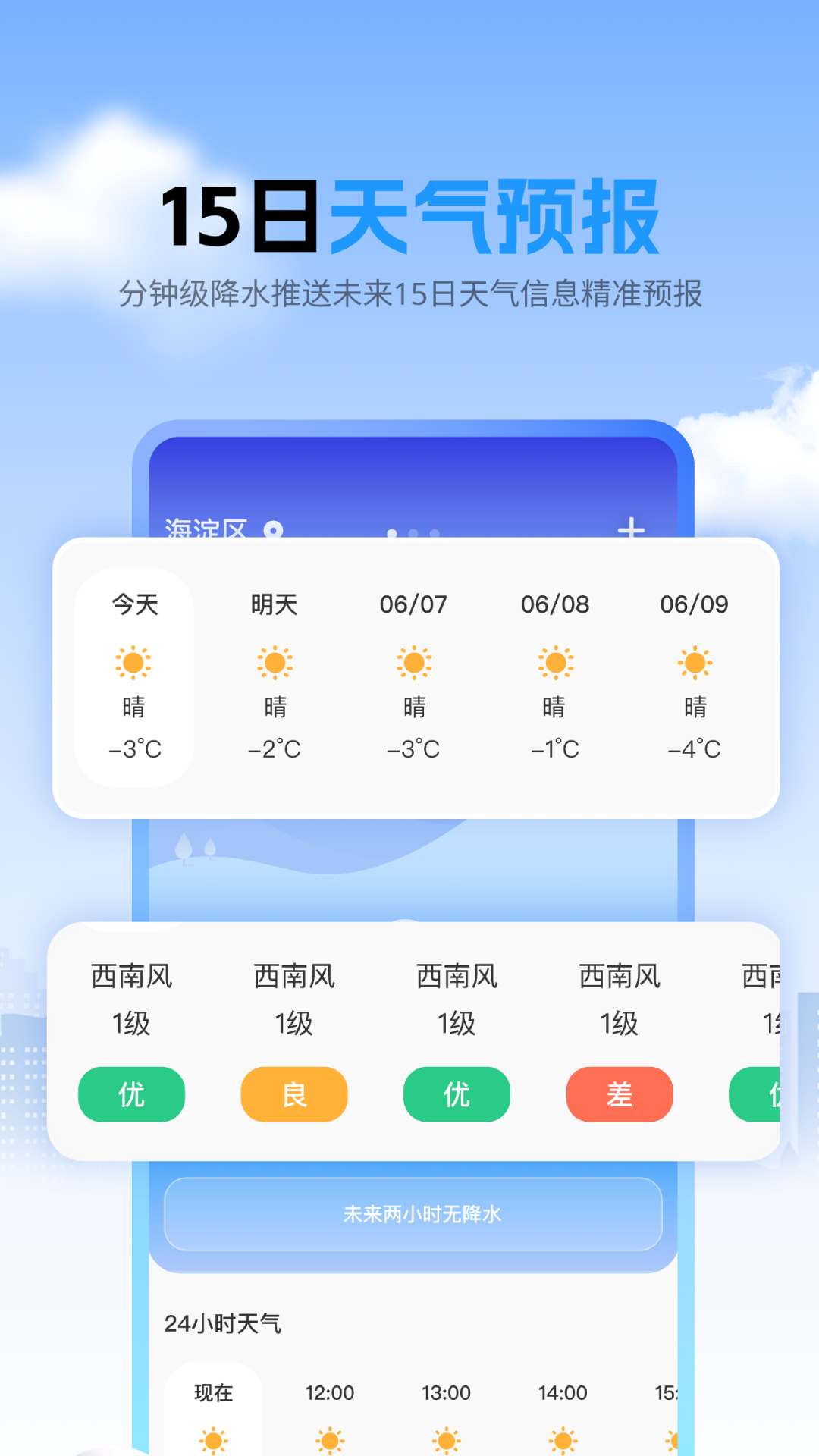
Task: Click the plus icon to add a city
Action: tap(632, 531)
